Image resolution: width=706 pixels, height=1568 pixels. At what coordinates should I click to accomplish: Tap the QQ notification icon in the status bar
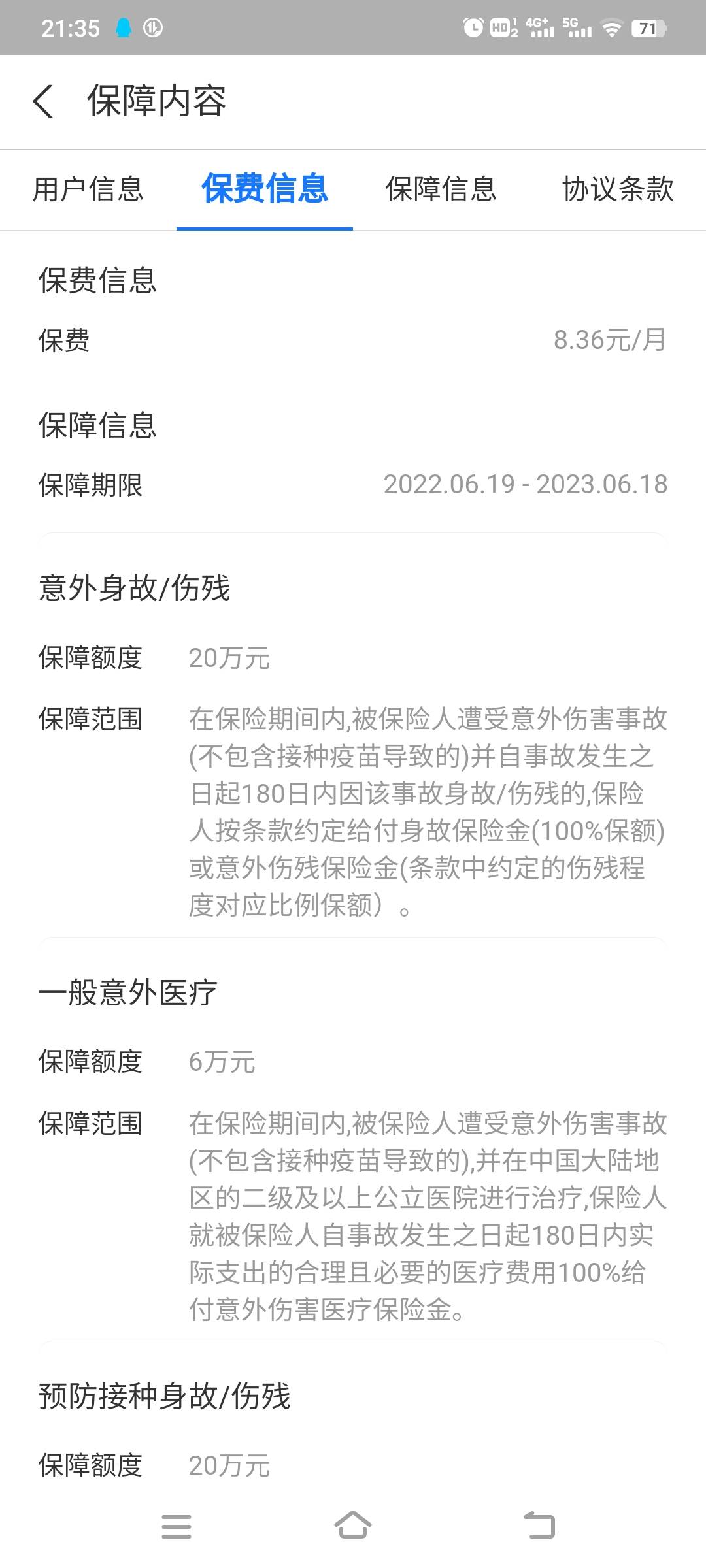click(x=121, y=28)
